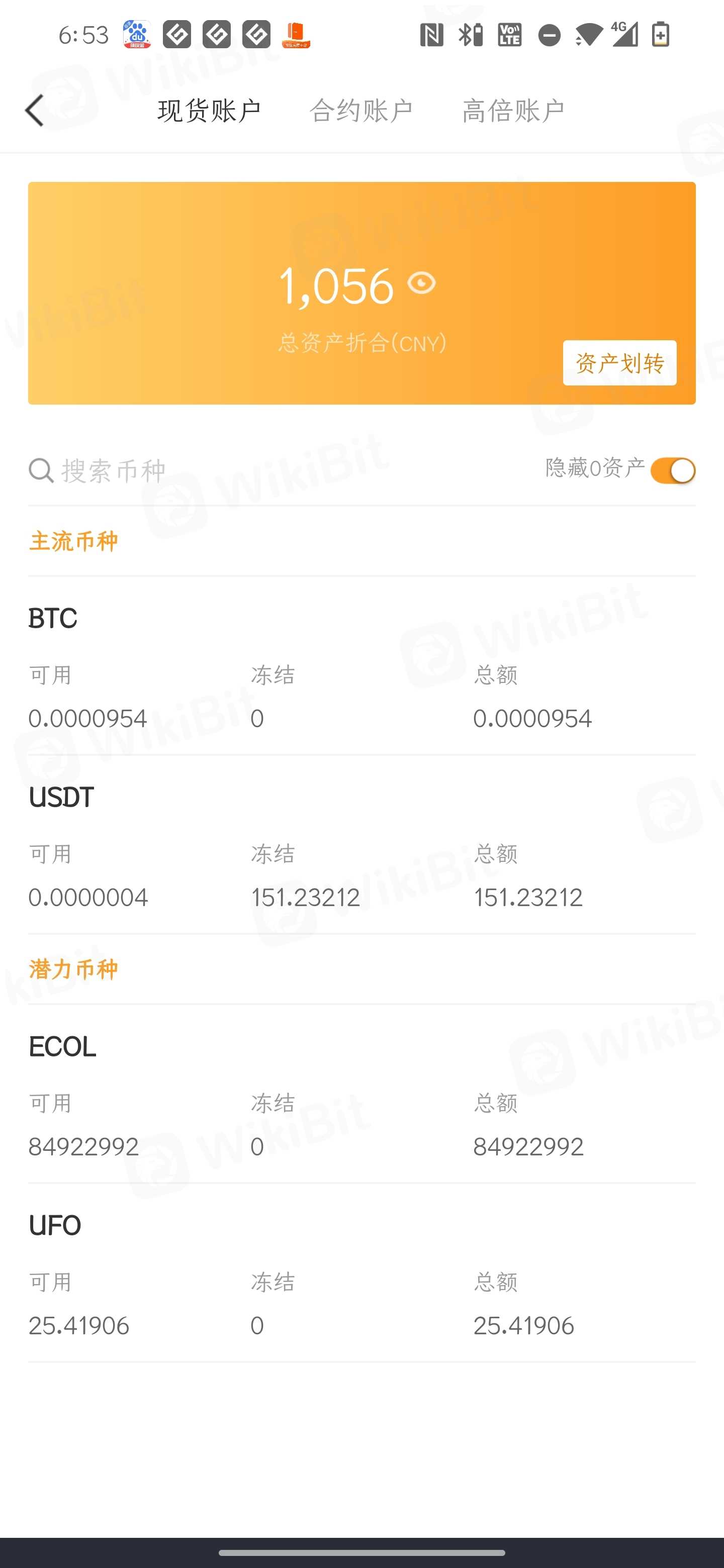
Task: Switch to the 高倍账户 tab
Action: [513, 111]
